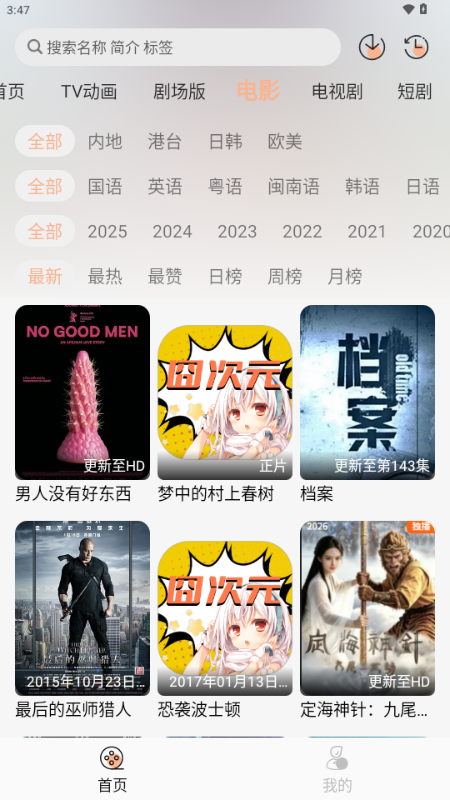Go to the 我的 tab

point(337,769)
